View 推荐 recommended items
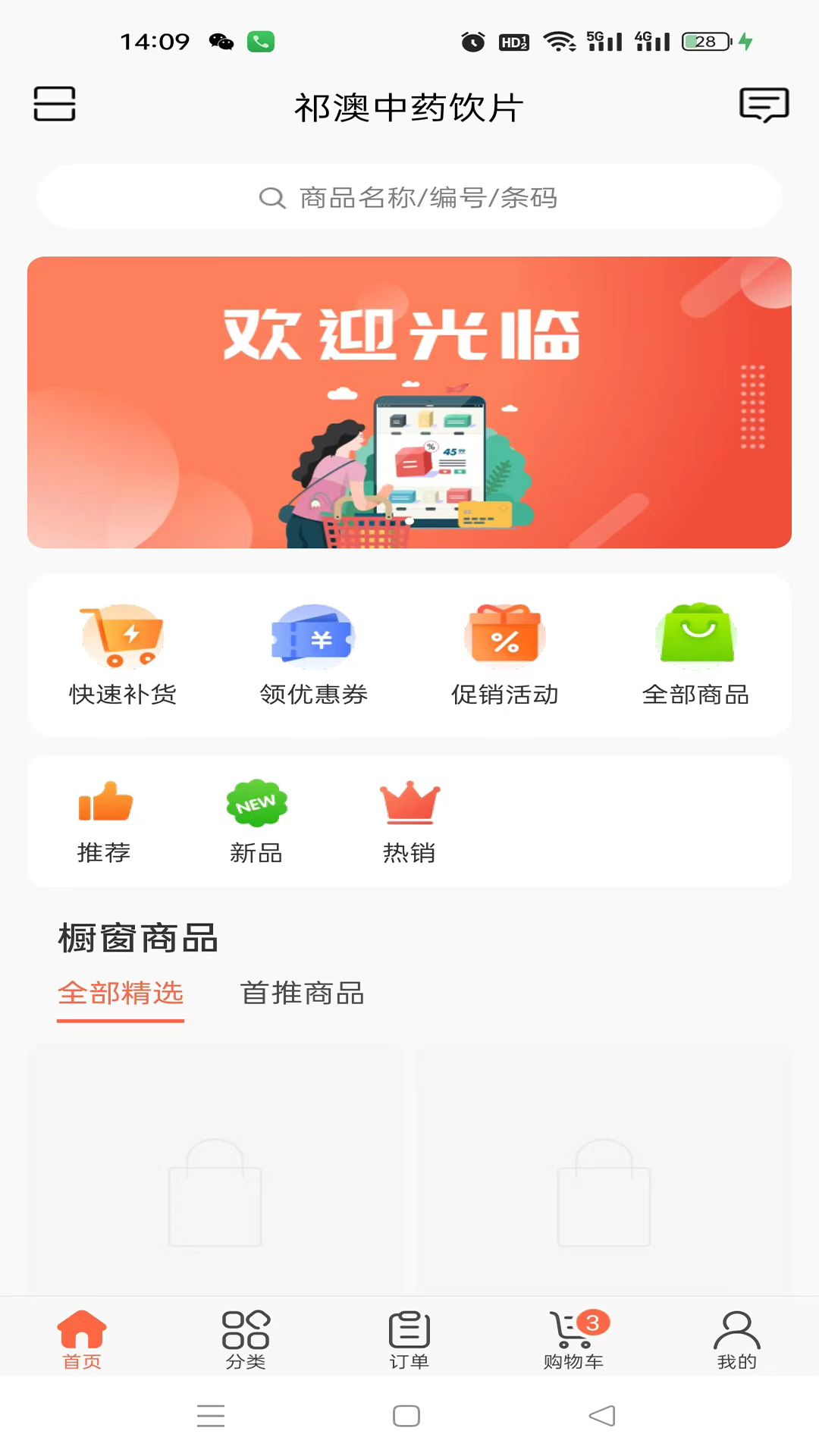The width and height of the screenshot is (819, 1456). [104, 821]
